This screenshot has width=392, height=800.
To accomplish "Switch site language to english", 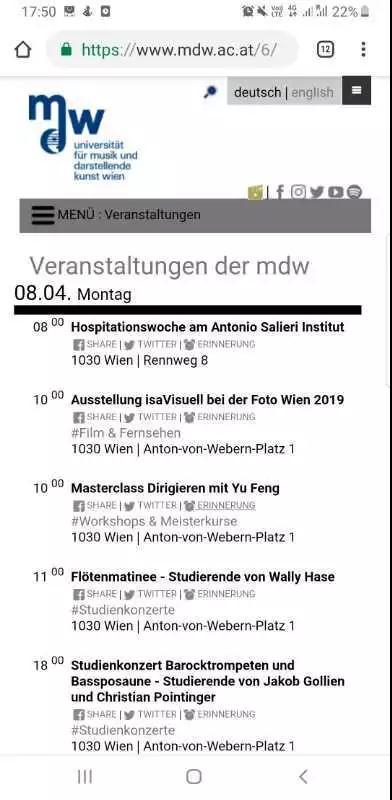I will [x=312, y=92].
